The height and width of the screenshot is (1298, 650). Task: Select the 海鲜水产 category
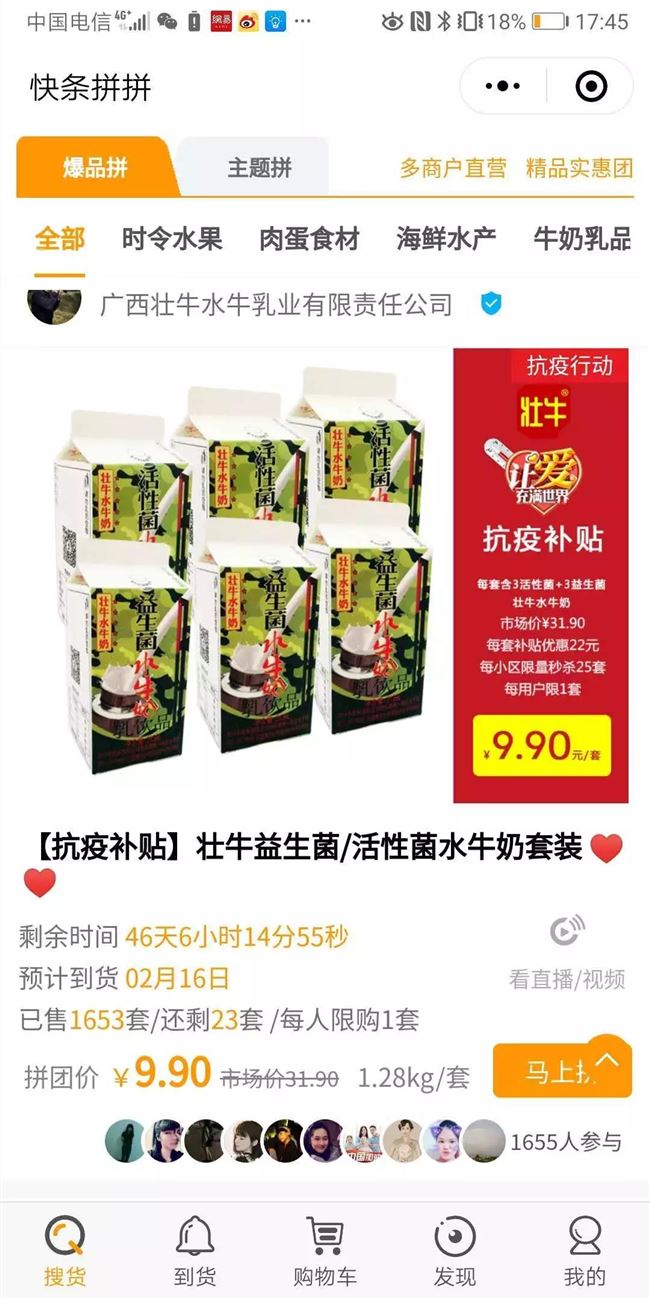coord(446,239)
